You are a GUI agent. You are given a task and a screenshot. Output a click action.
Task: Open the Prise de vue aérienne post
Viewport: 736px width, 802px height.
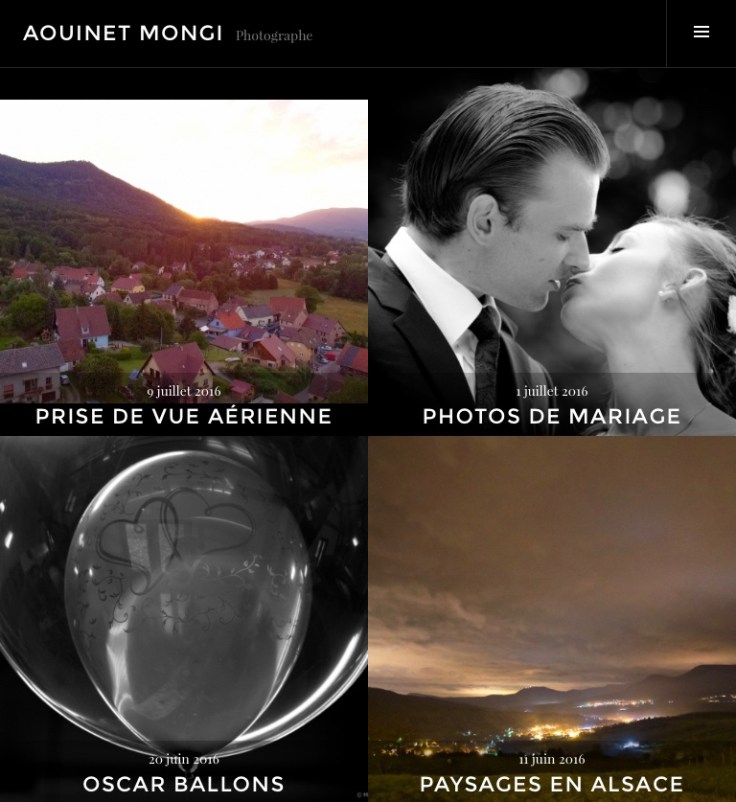click(x=184, y=416)
